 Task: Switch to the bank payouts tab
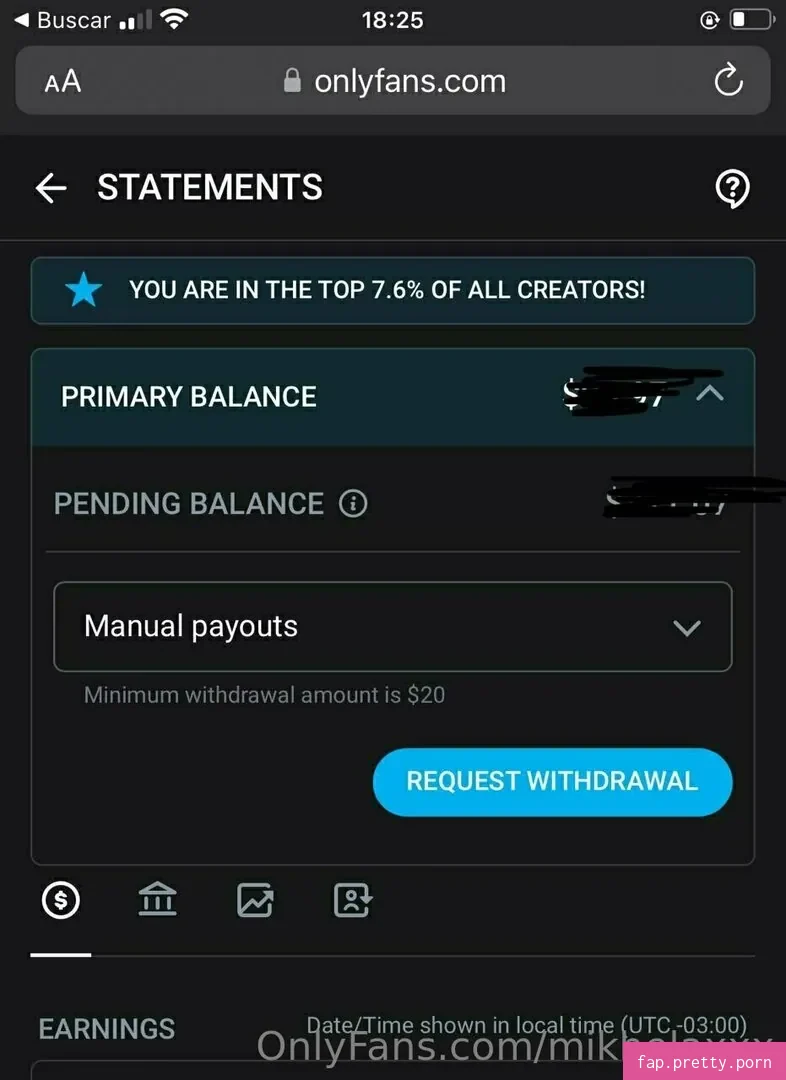(157, 900)
